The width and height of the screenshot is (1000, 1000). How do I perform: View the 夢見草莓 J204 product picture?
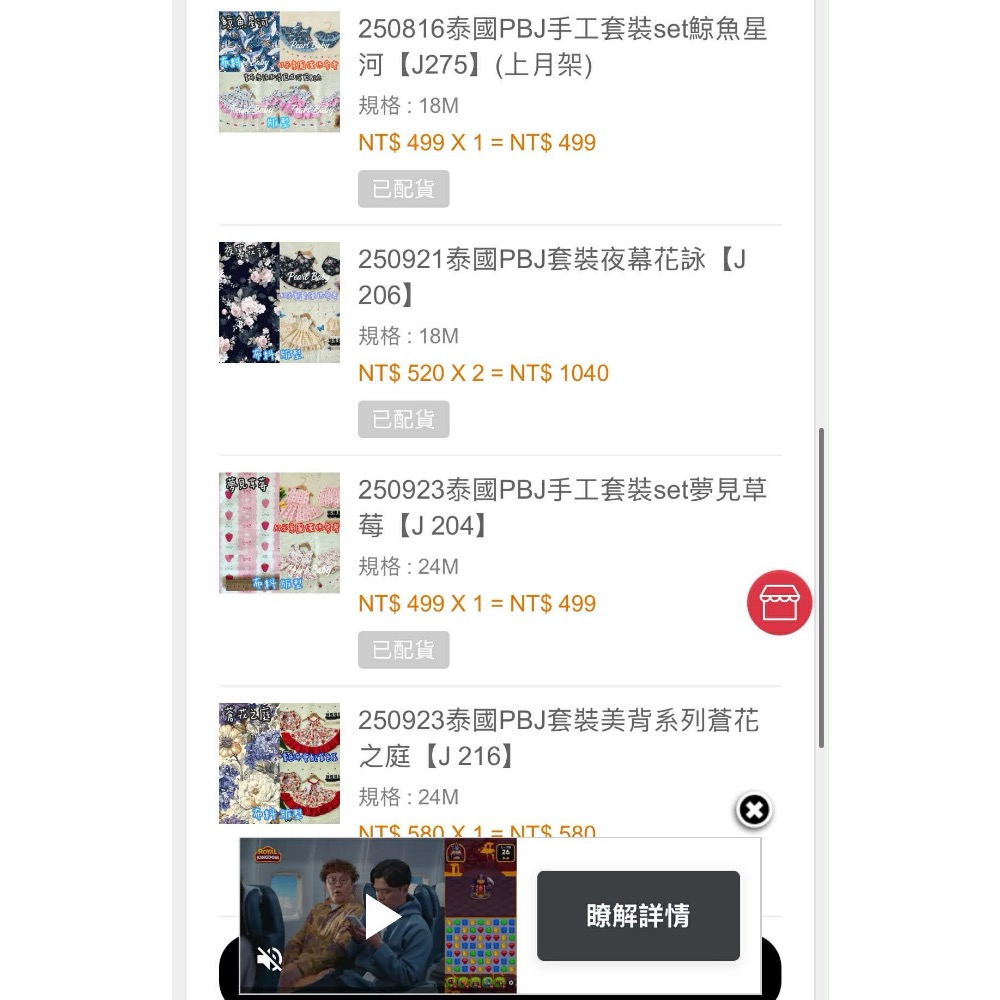[279, 533]
